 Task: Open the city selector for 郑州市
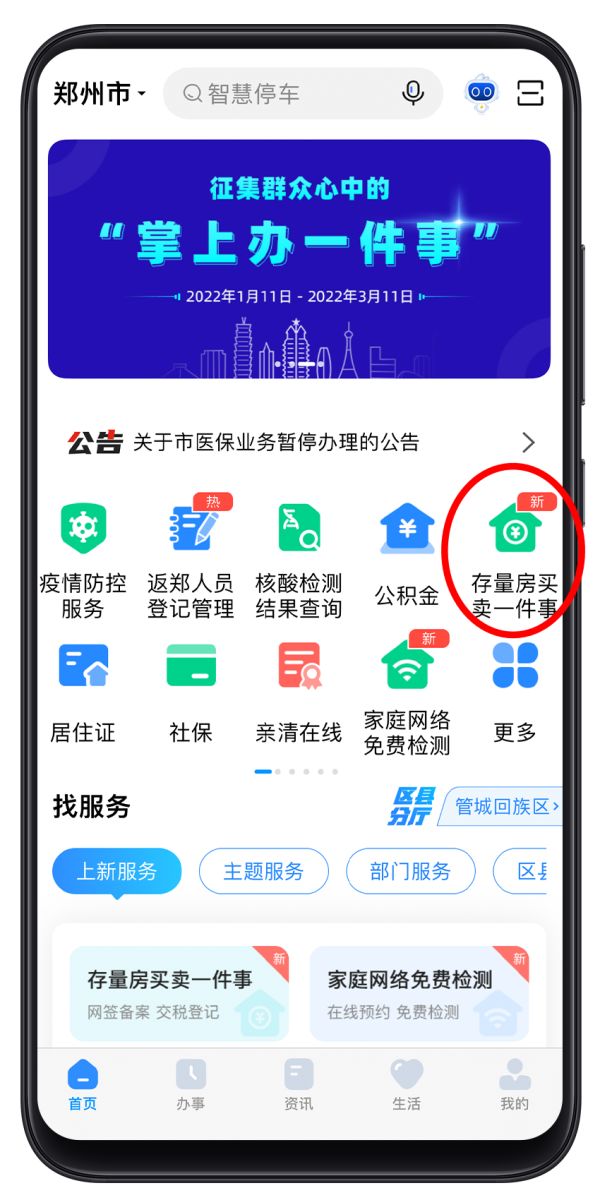tap(99, 94)
